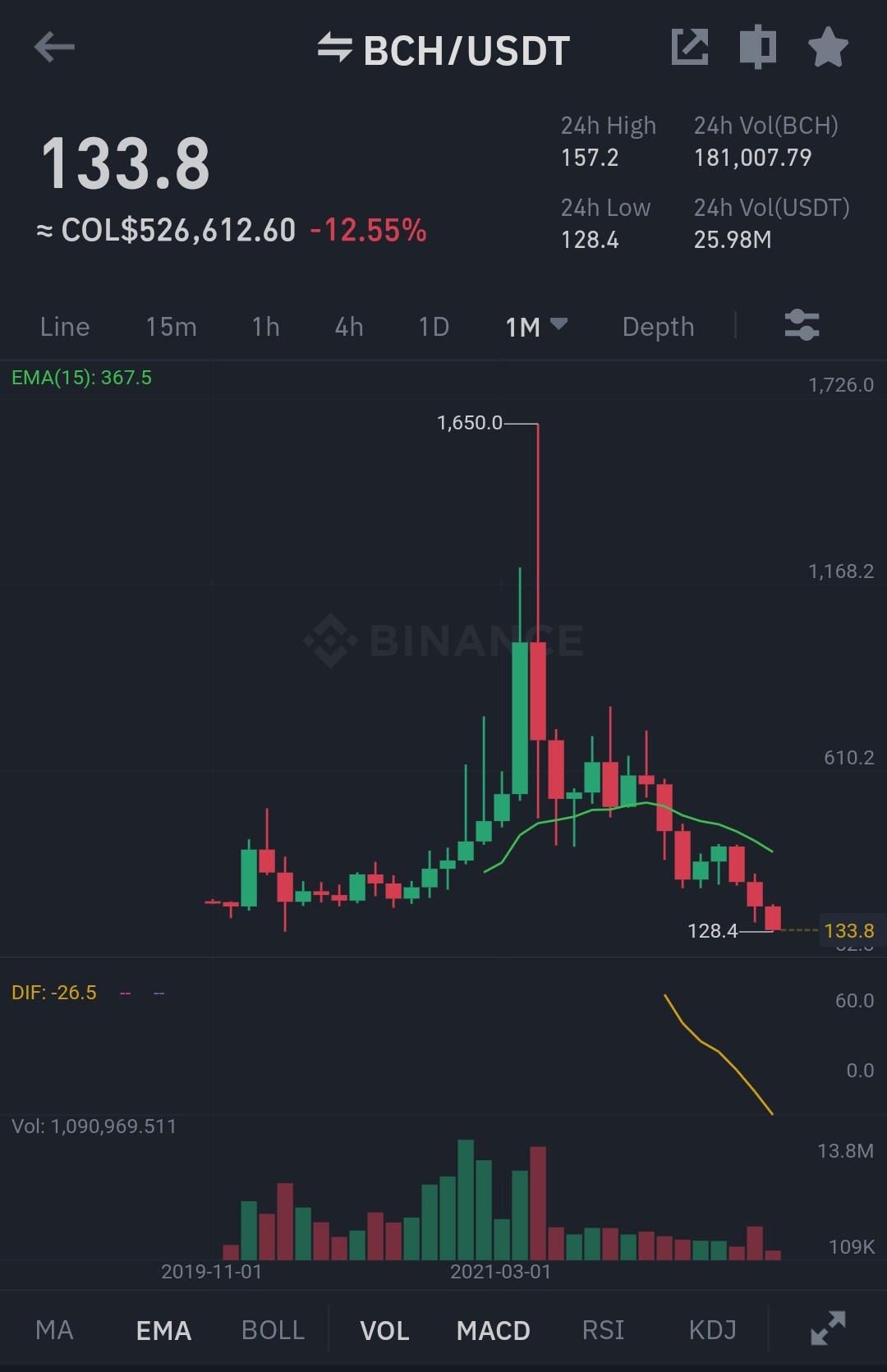Enable the BOLL indicator
This screenshot has width=887, height=1372.
pyautogui.click(x=273, y=1330)
